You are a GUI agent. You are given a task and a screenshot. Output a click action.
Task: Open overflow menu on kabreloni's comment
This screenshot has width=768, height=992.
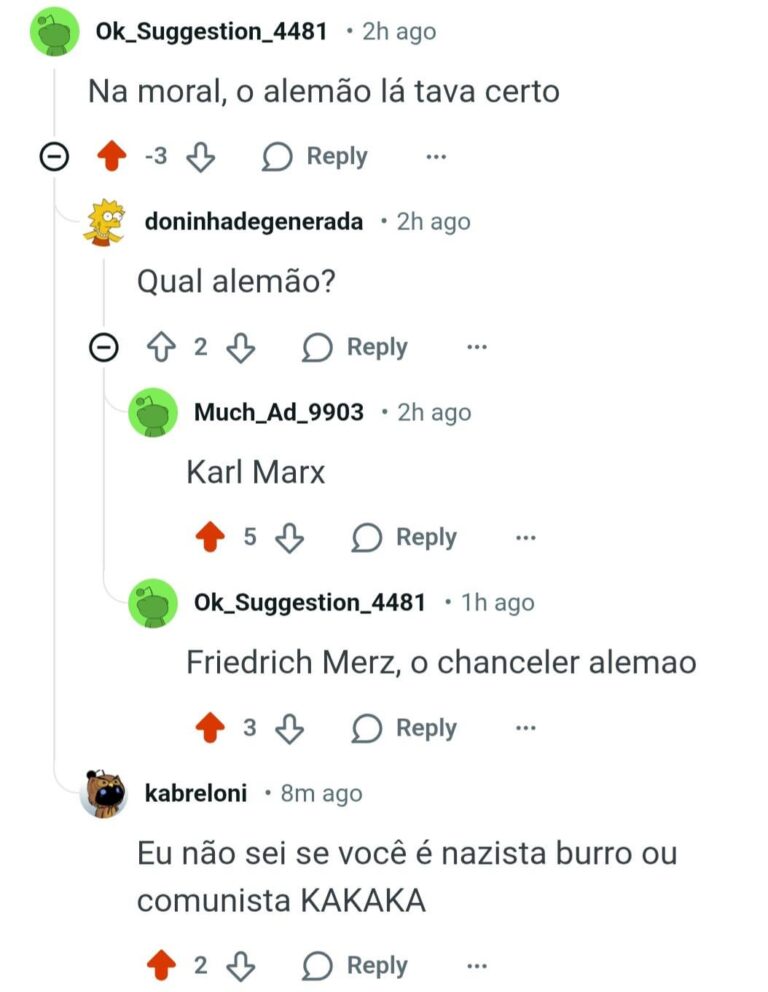[477, 966]
